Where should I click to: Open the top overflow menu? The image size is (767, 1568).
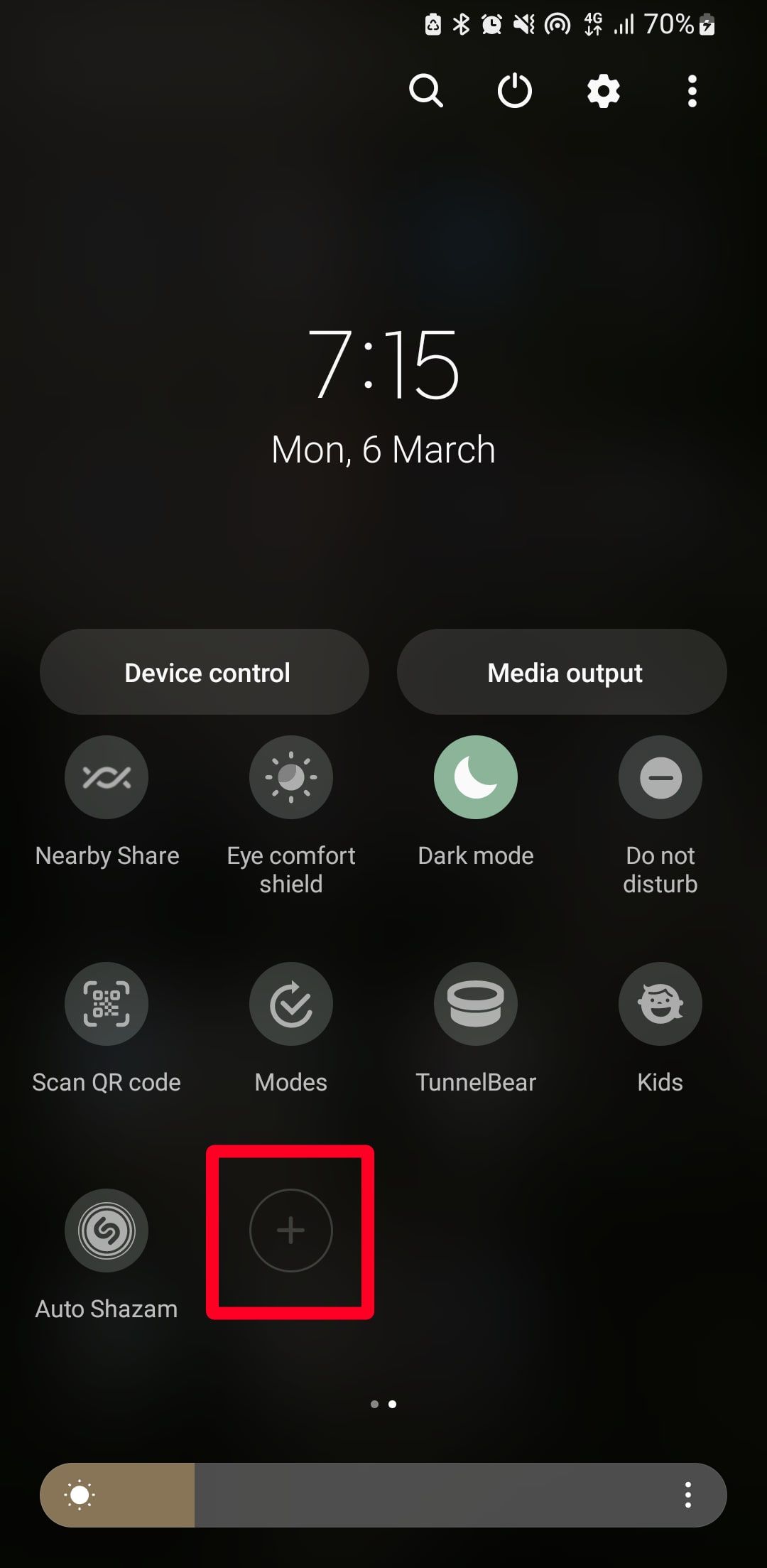point(692,91)
